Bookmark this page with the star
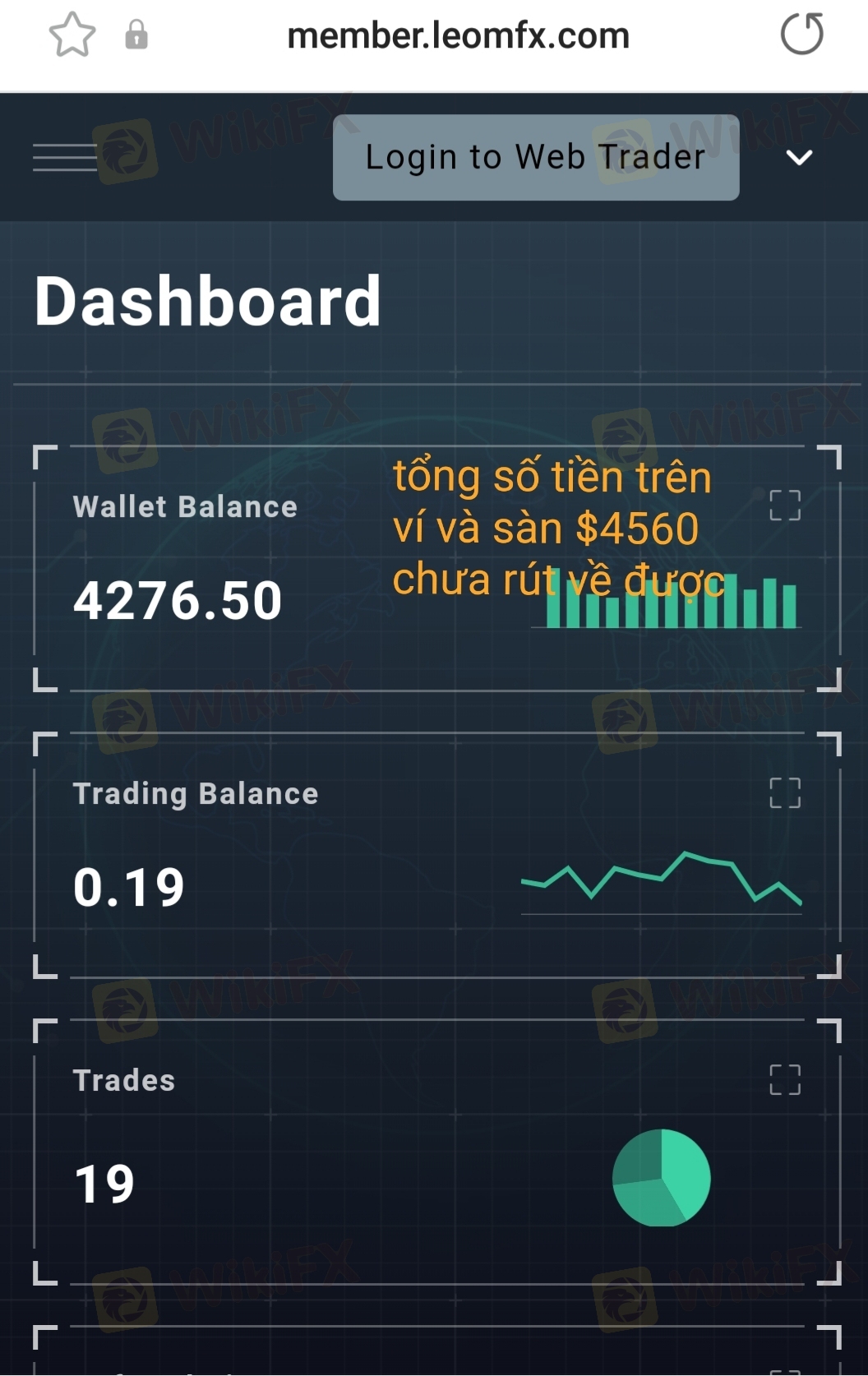The image size is (868, 1376). pyautogui.click(x=72, y=35)
